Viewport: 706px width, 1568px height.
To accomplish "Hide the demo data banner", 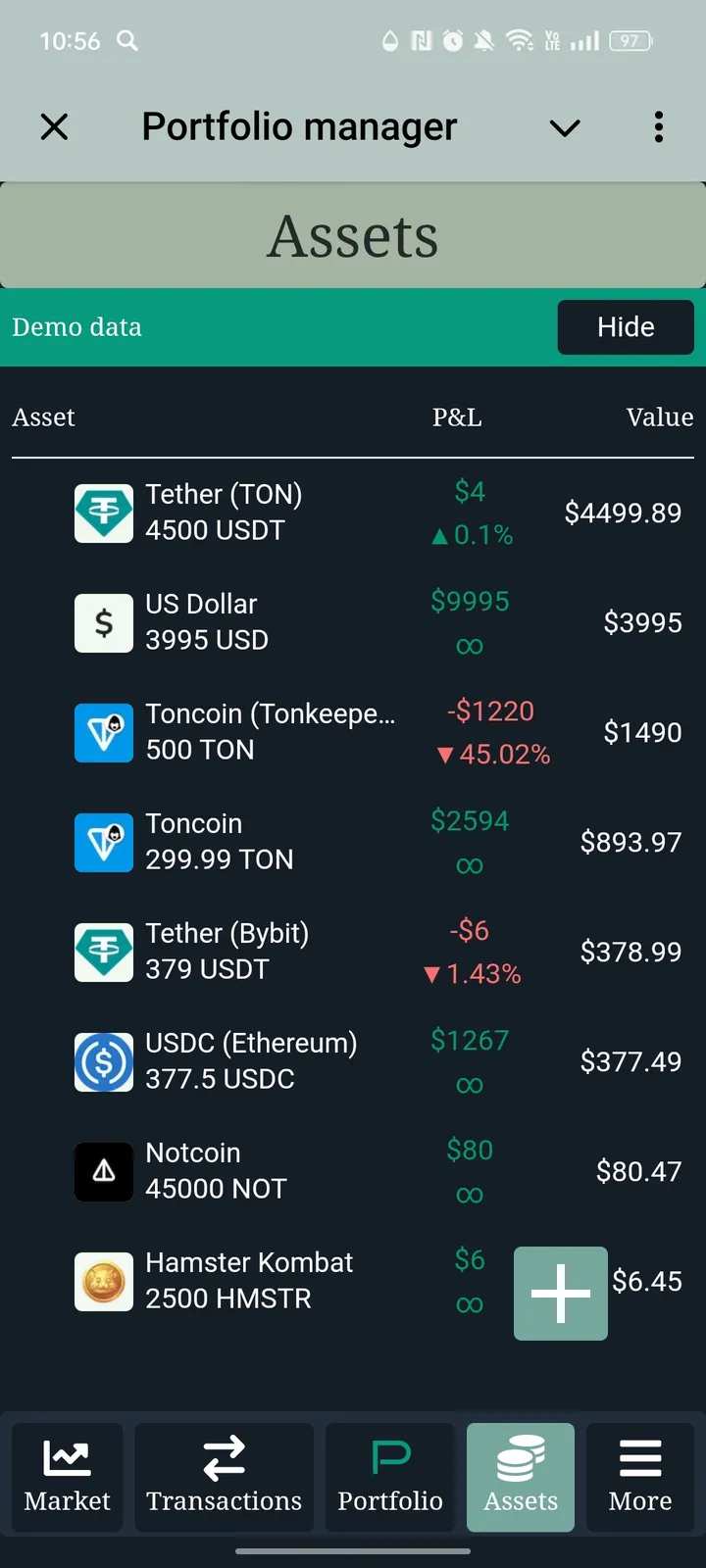I will pos(626,326).
